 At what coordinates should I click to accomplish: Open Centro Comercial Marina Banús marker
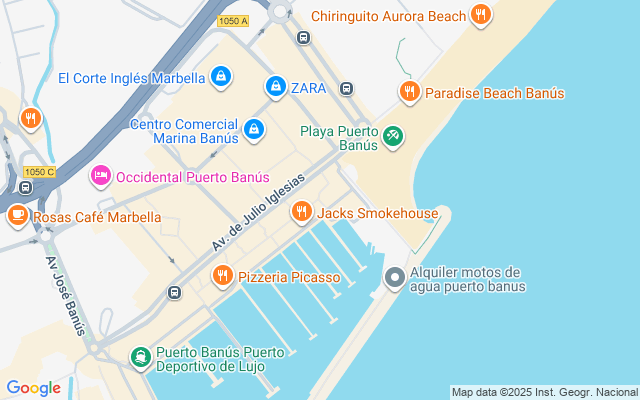point(254,129)
